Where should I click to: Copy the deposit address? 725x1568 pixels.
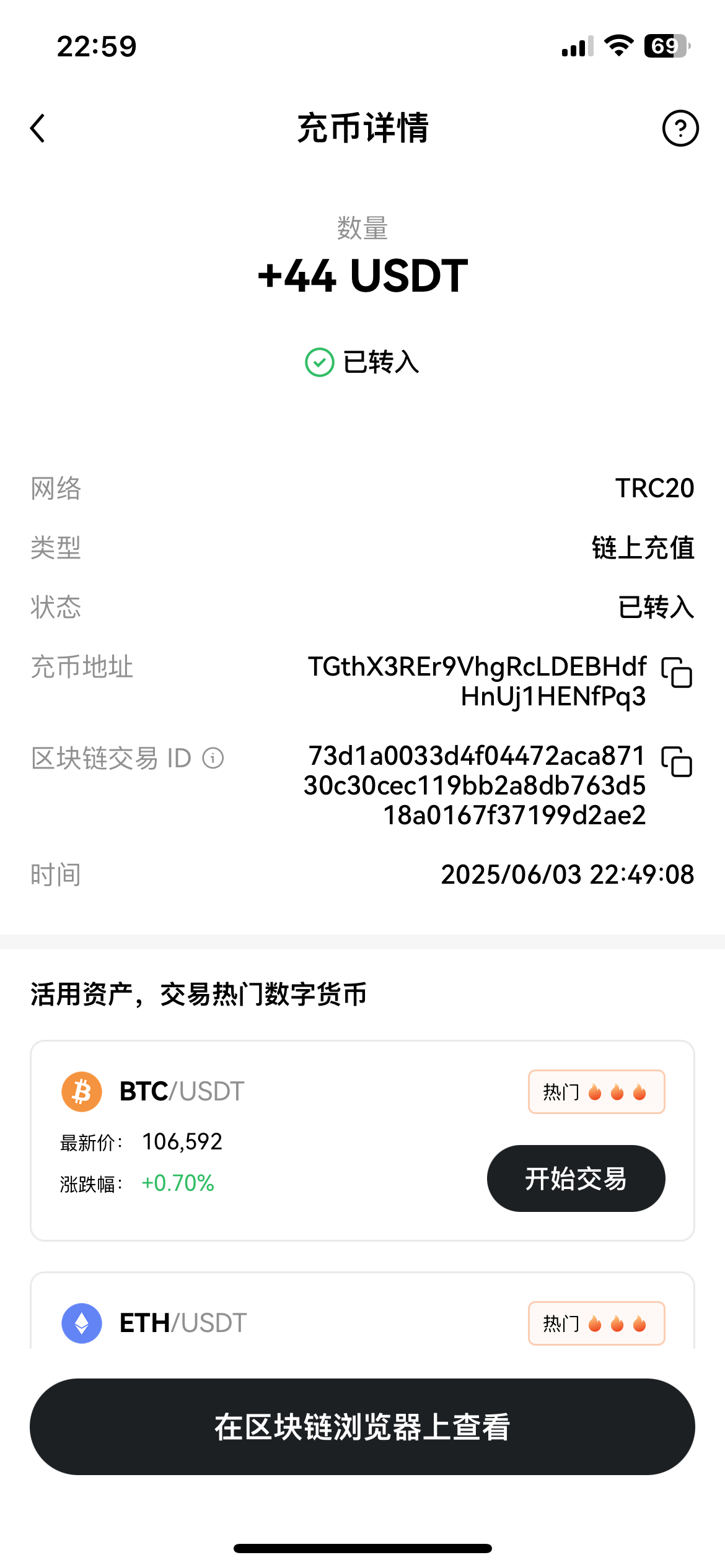(677, 673)
